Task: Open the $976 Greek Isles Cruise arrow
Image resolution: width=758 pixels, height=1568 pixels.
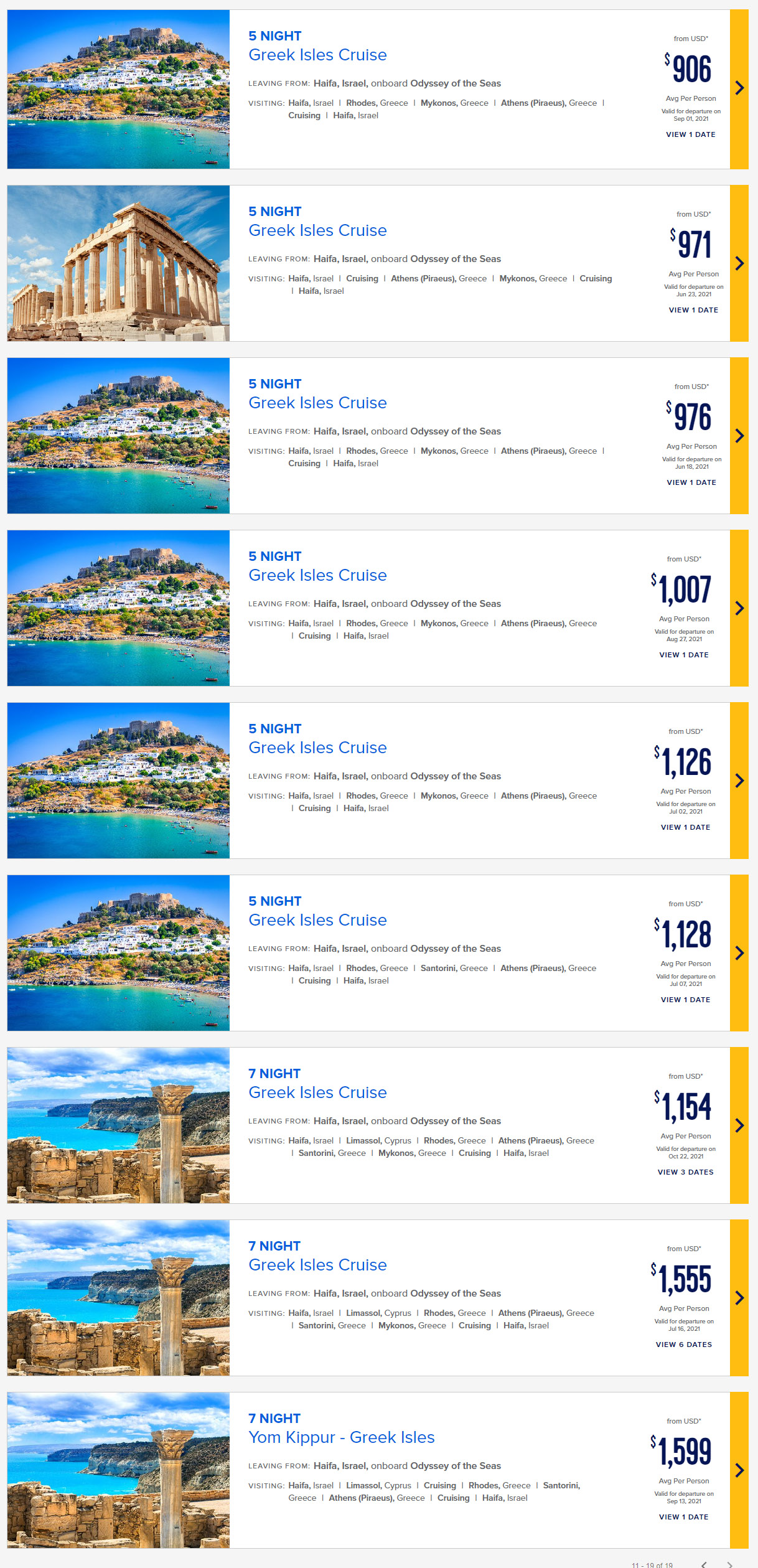Action: (739, 436)
